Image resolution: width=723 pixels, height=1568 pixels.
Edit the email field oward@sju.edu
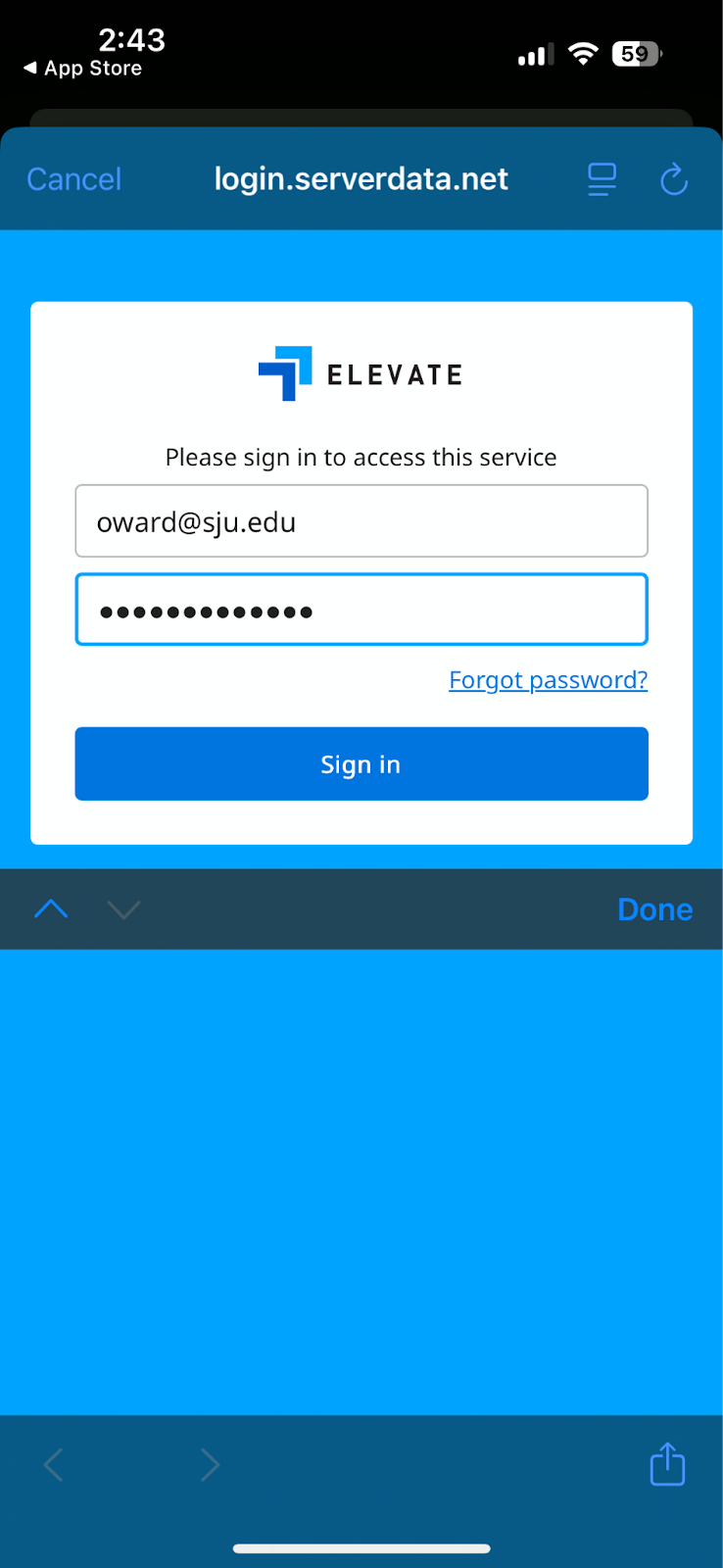click(361, 521)
